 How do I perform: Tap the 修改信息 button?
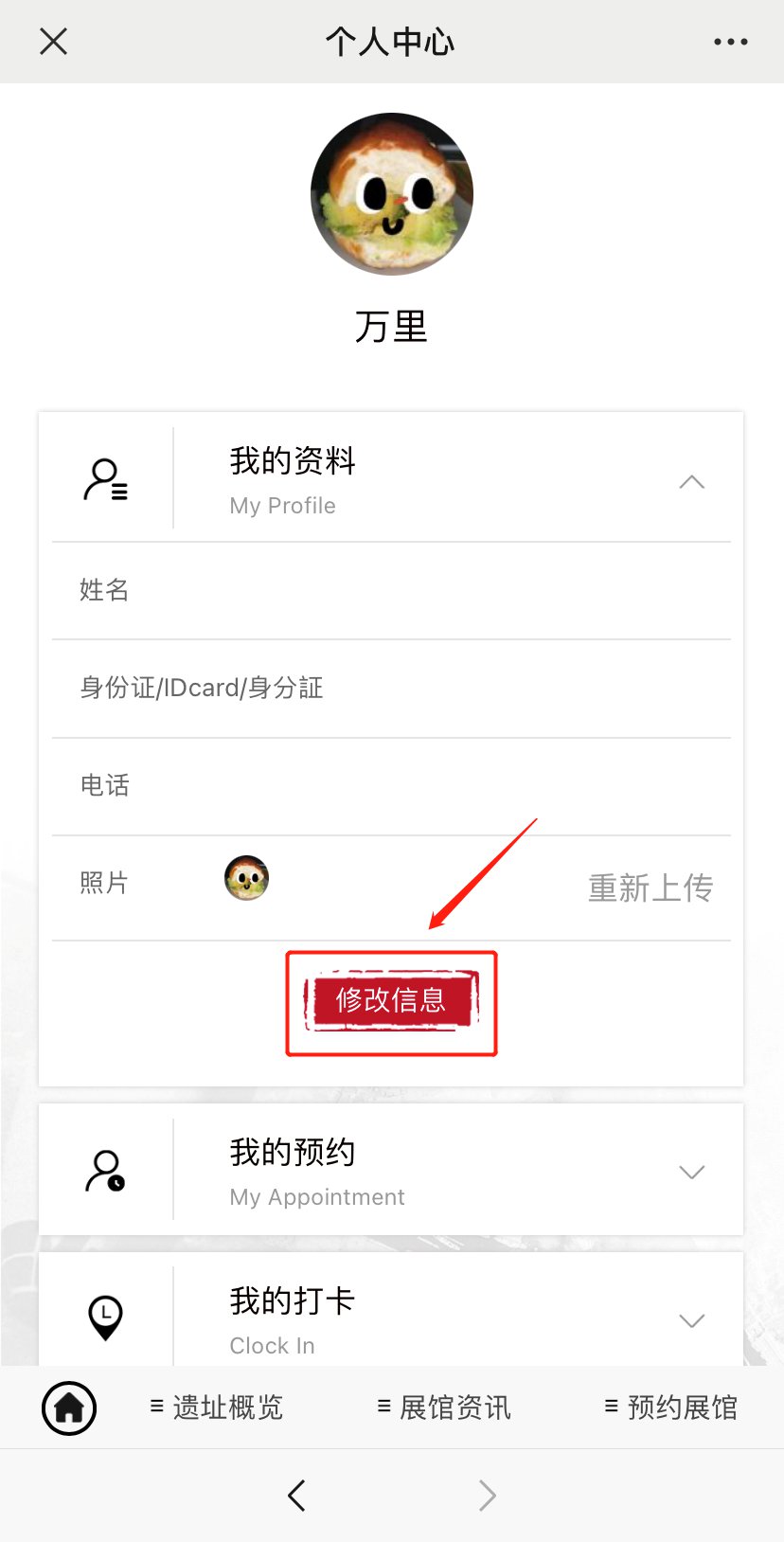391,1000
